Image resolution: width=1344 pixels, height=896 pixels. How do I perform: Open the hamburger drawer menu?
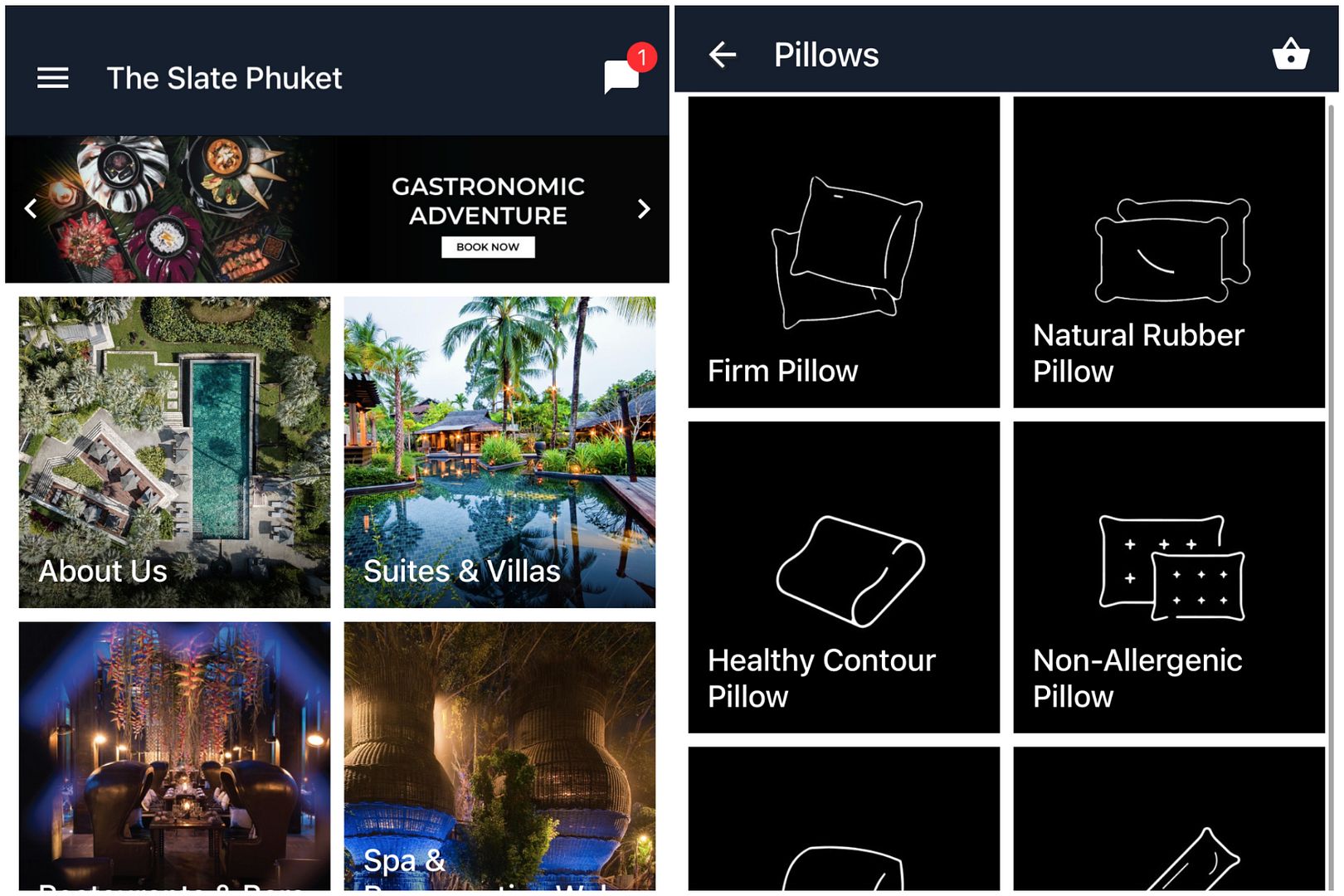click(52, 78)
